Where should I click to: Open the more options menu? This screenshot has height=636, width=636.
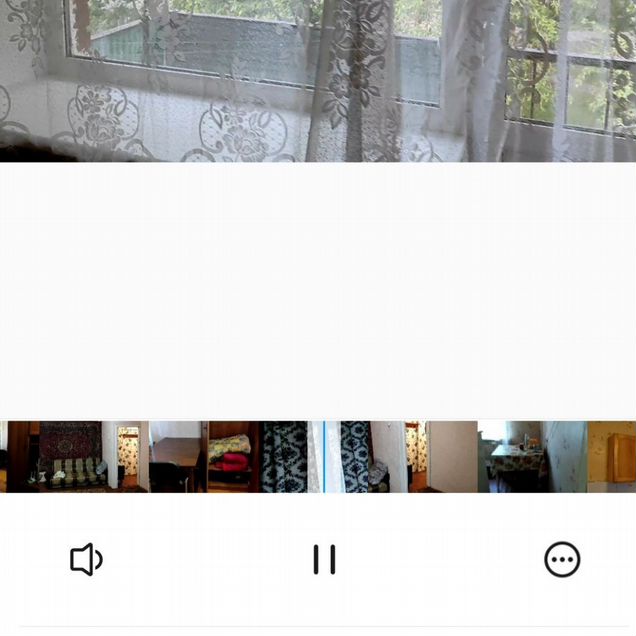pyautogui.click(x=562, y=559)
